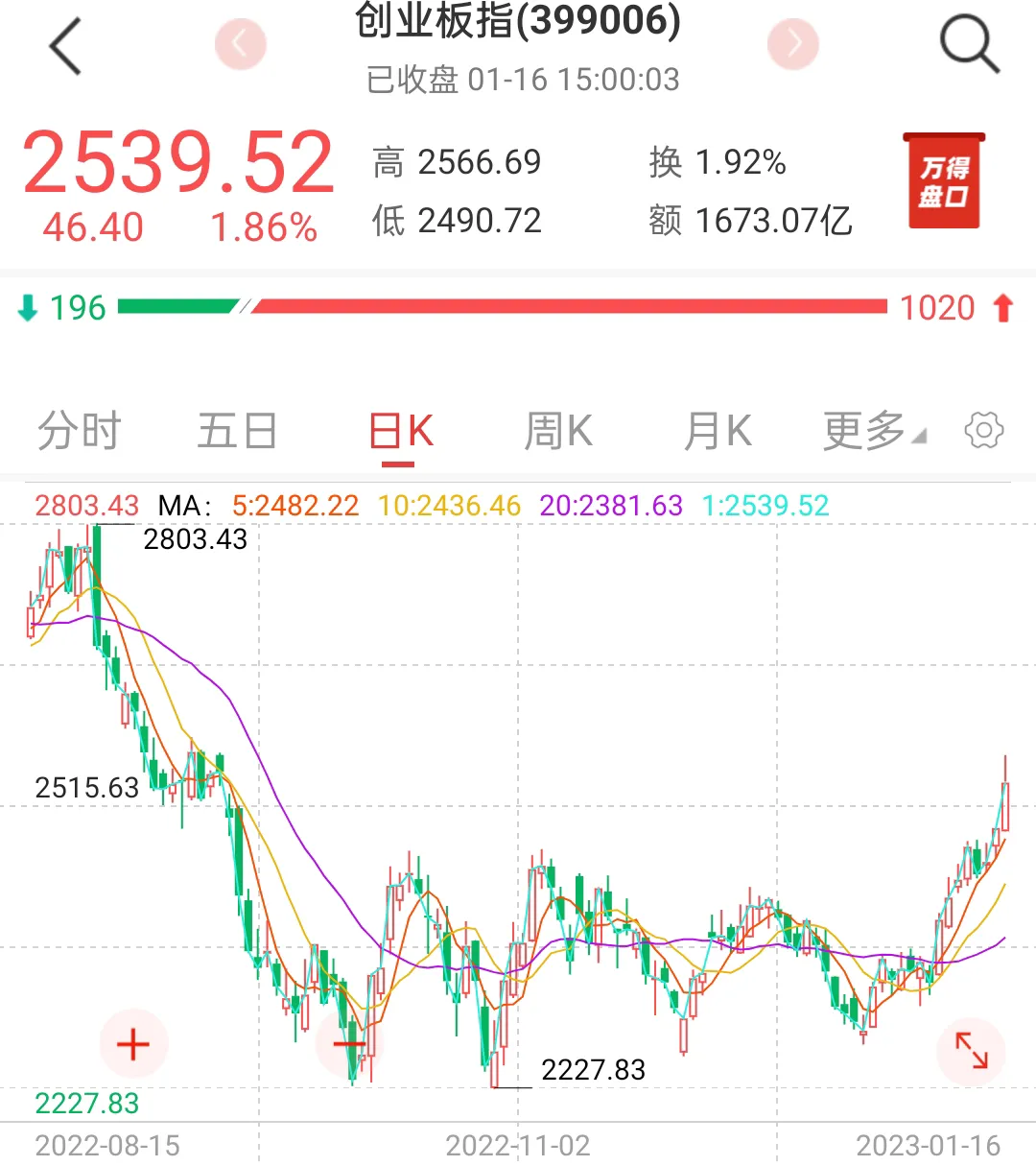1036x1166 pixels.
Task: Expand the 更多 period dropdown
Action: pyautogui.click(x=874, y=431)
